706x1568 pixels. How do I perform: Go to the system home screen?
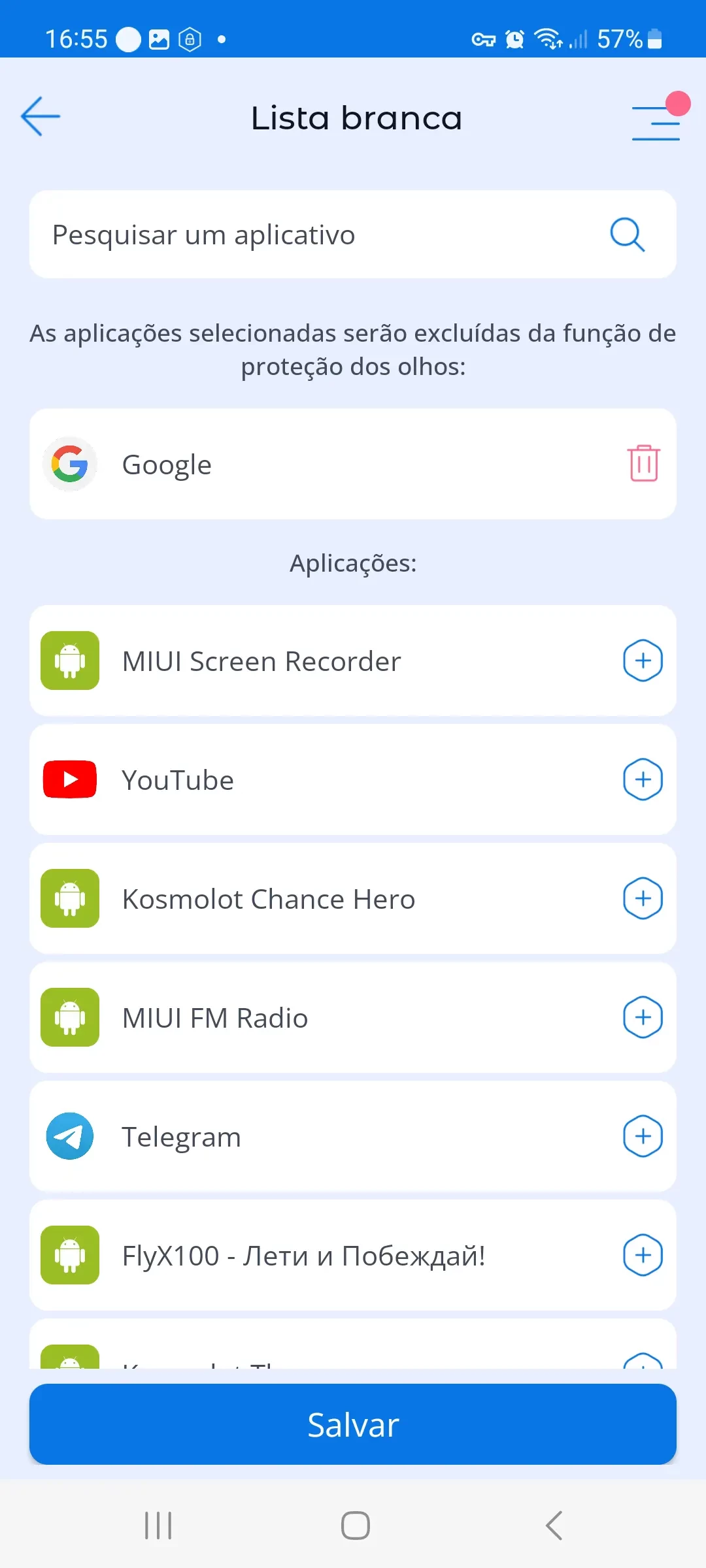pos(356,1526)
